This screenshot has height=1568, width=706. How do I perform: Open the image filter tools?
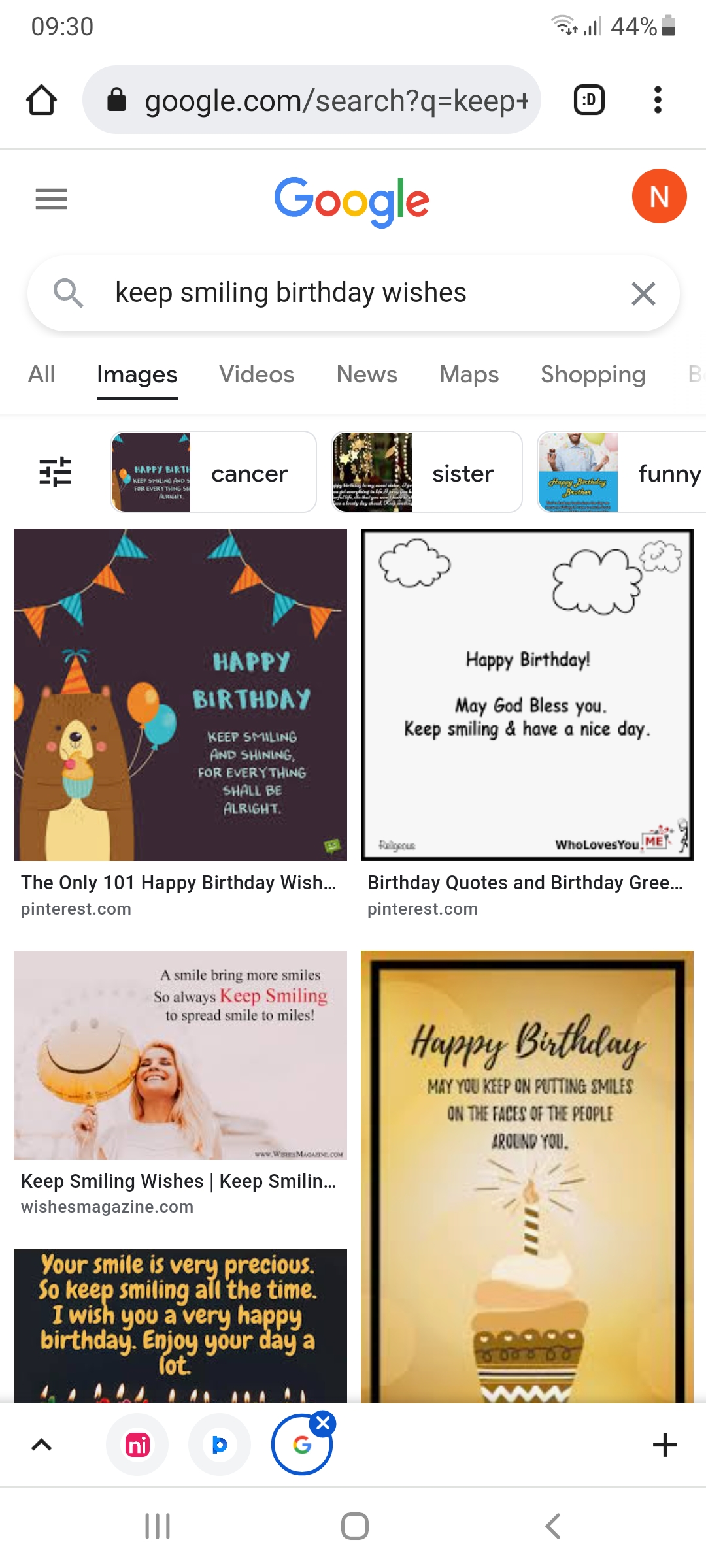click(55, 472)
